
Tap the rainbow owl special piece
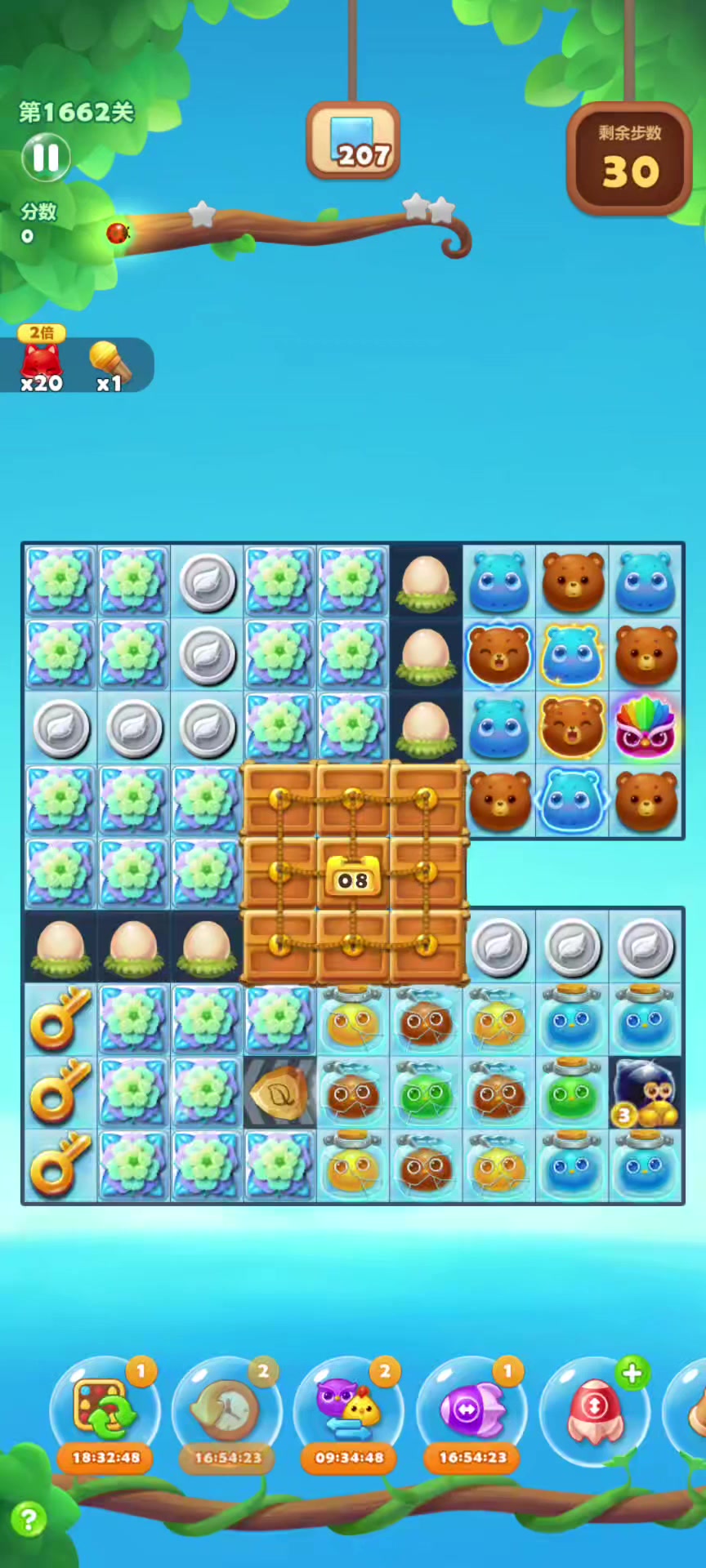coord(646,727)
